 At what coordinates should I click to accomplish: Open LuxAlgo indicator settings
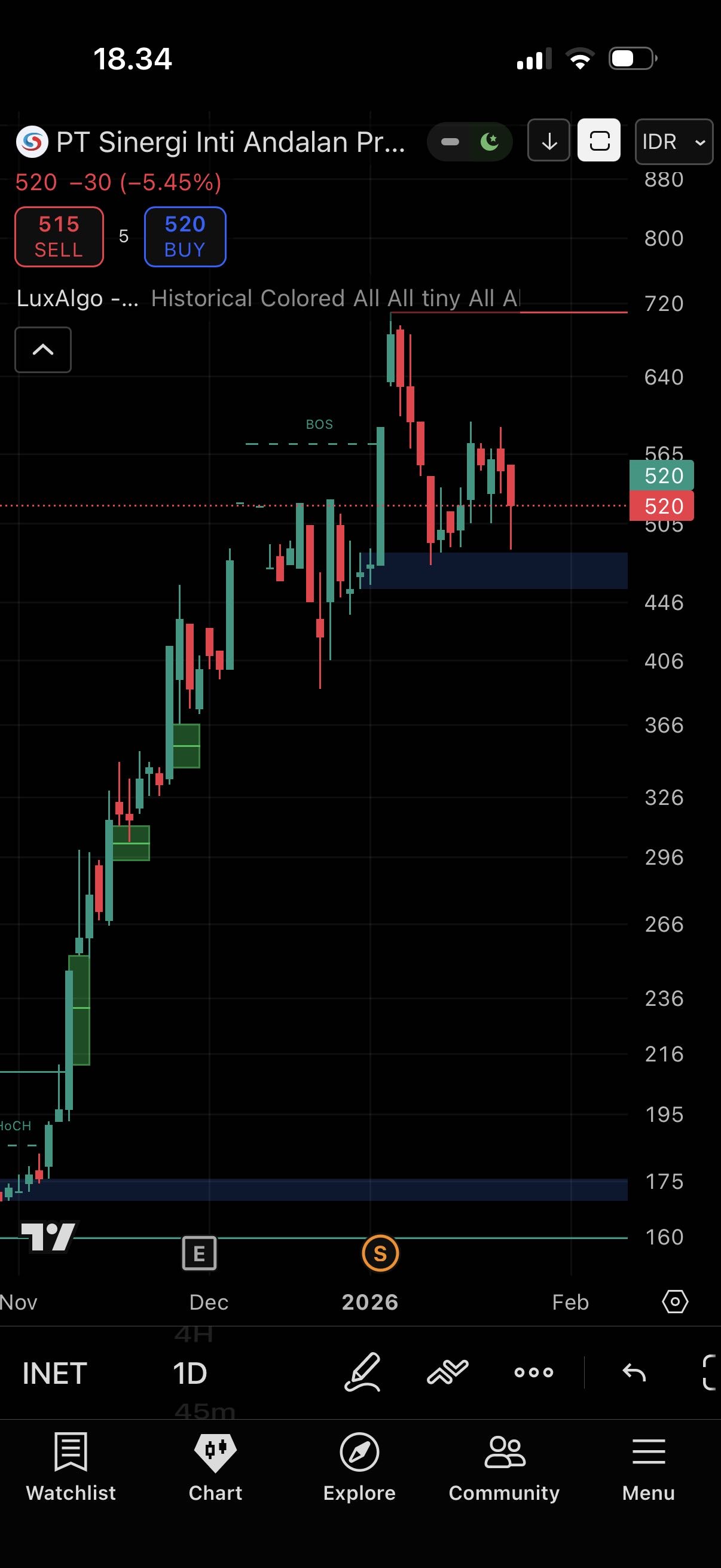[x=77, y=298]
